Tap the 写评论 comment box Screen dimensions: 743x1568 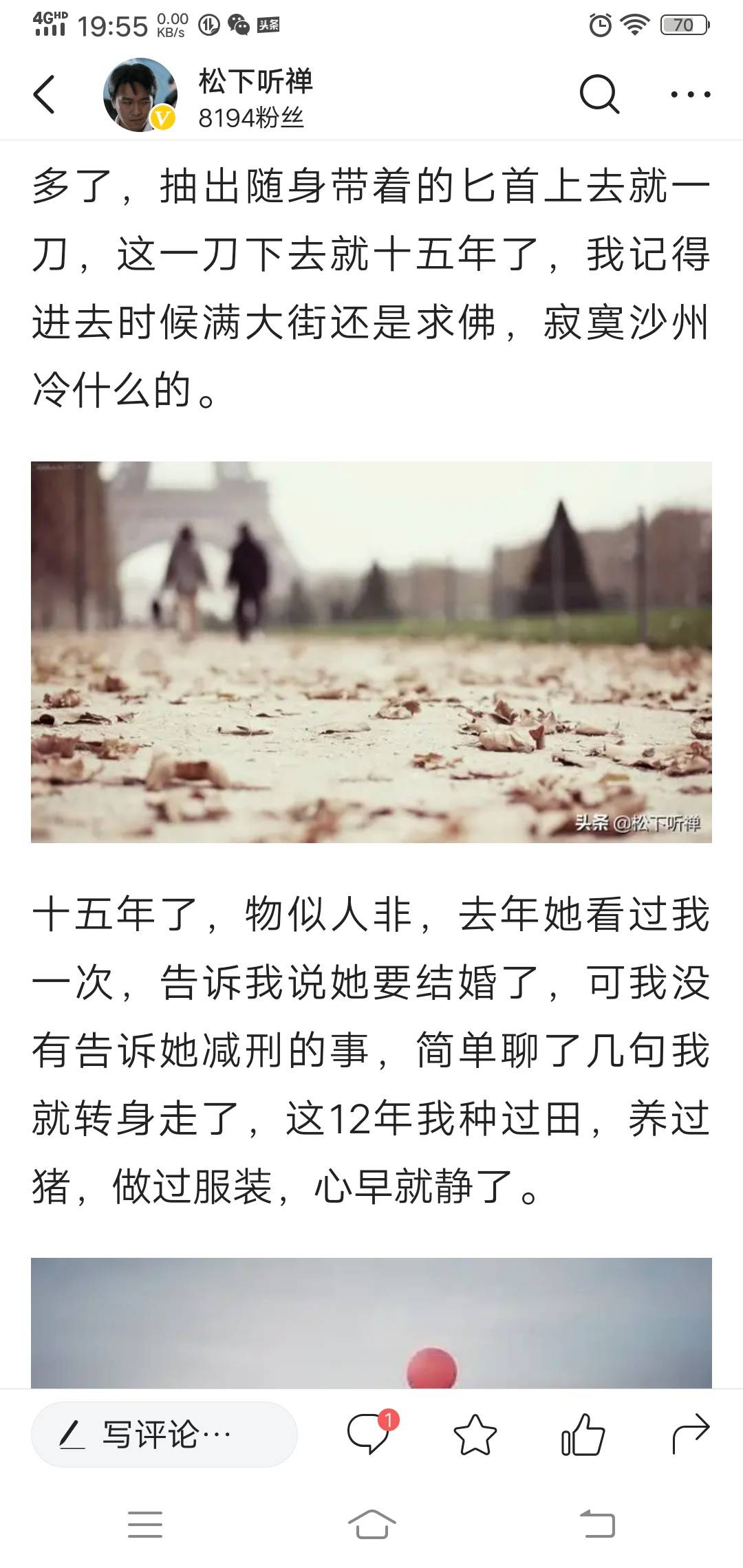(x=164, y=1435)
